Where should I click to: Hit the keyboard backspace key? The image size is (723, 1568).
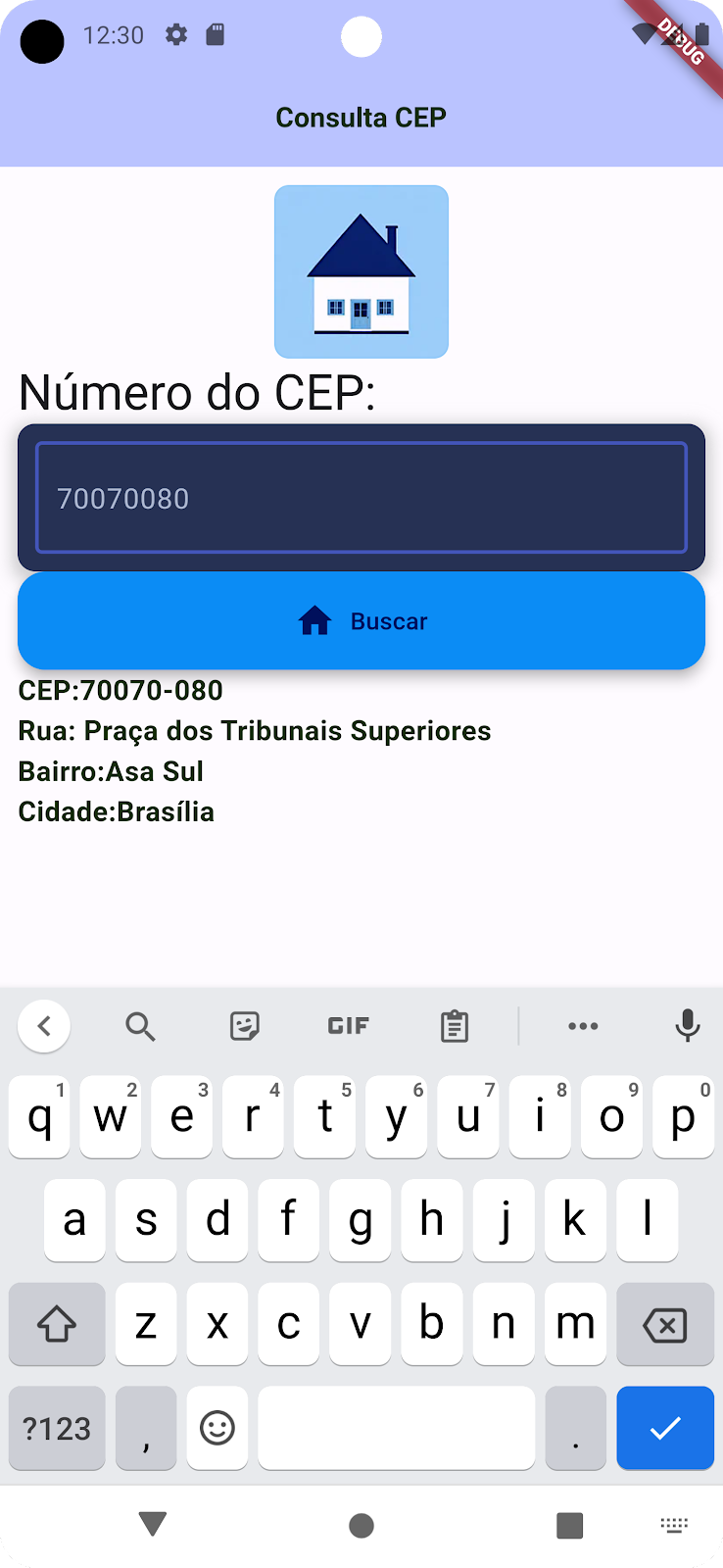point(665,1325)
